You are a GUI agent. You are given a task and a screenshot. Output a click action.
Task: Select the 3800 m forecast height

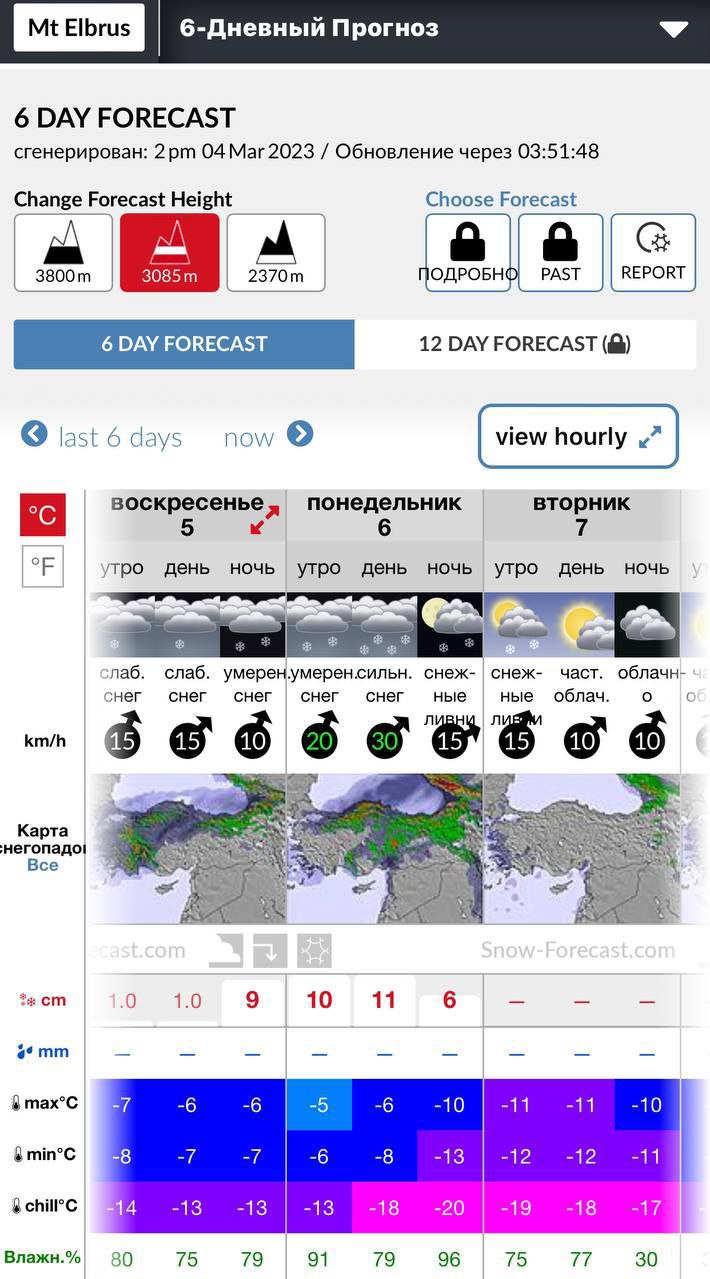pos(63,253)
